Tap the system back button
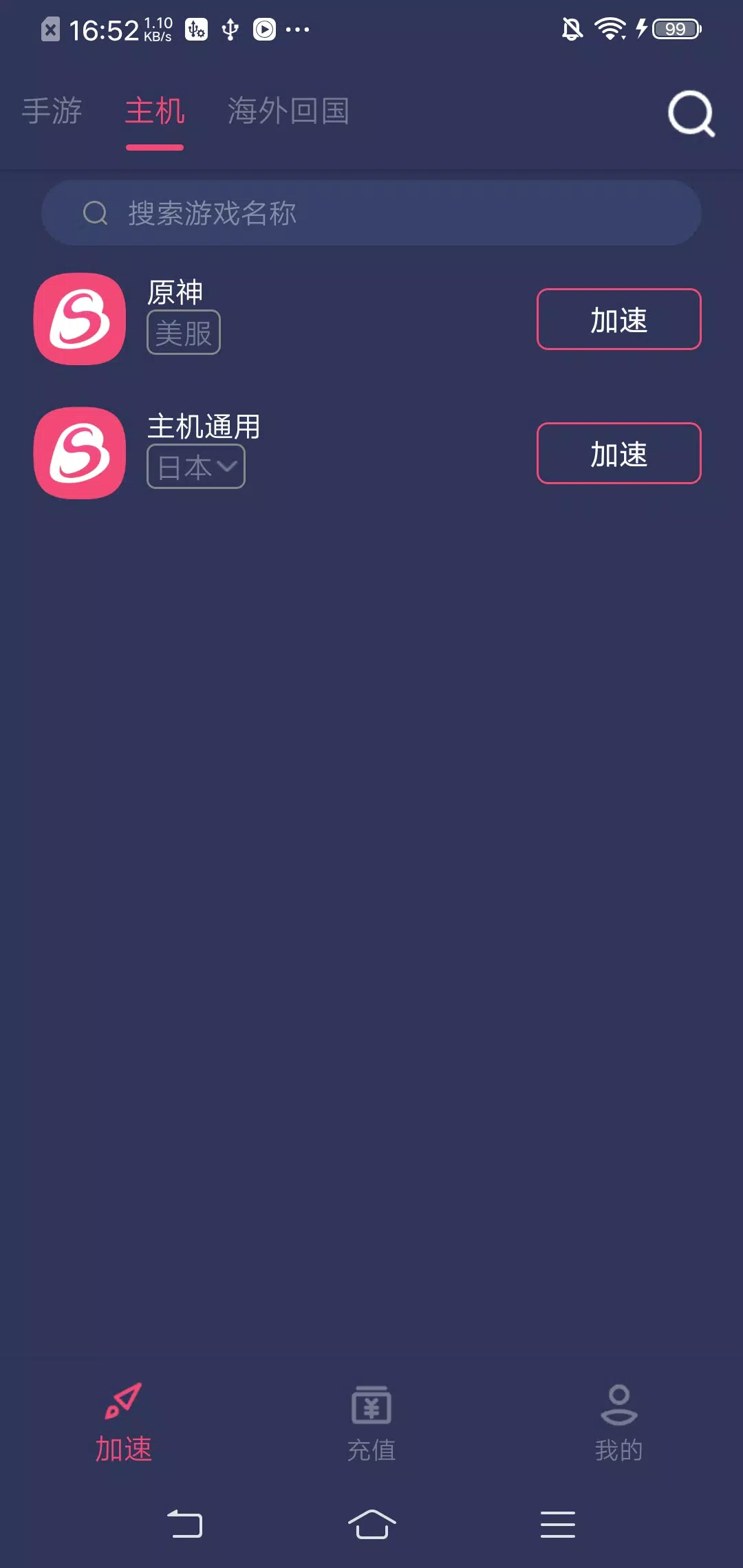The width and height of the screenshot is (743, 1568). [185, 1524]
